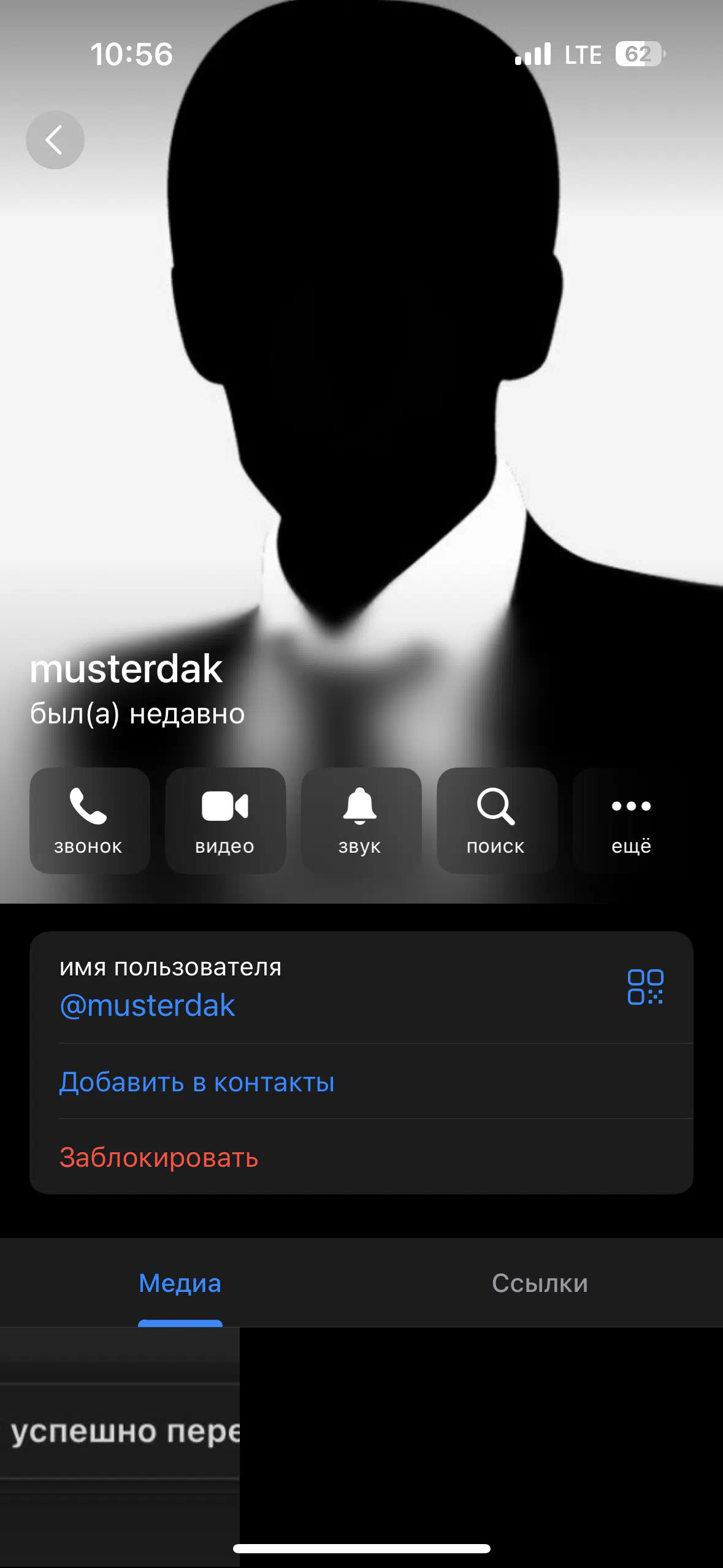The width and height of the screenshot is (723, 1568).
Task: Switch to the Ссылки tab
Action: coord(540,1283)
